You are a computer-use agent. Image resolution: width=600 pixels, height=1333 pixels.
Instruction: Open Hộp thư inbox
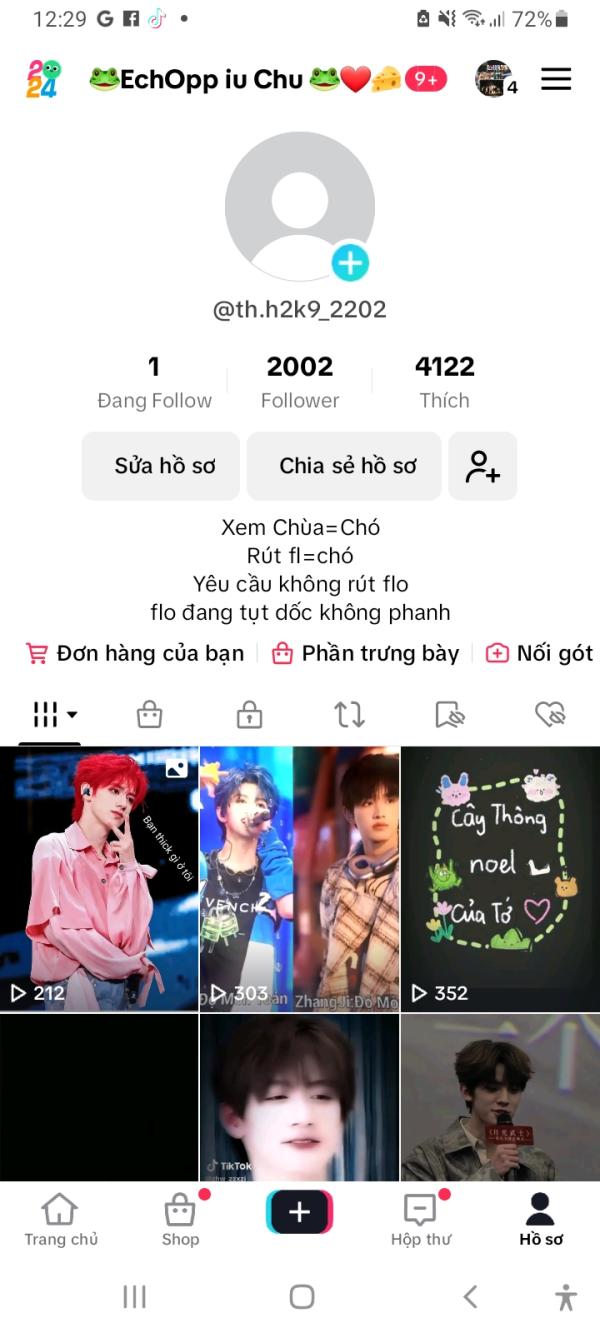[x=421, y=1219]
